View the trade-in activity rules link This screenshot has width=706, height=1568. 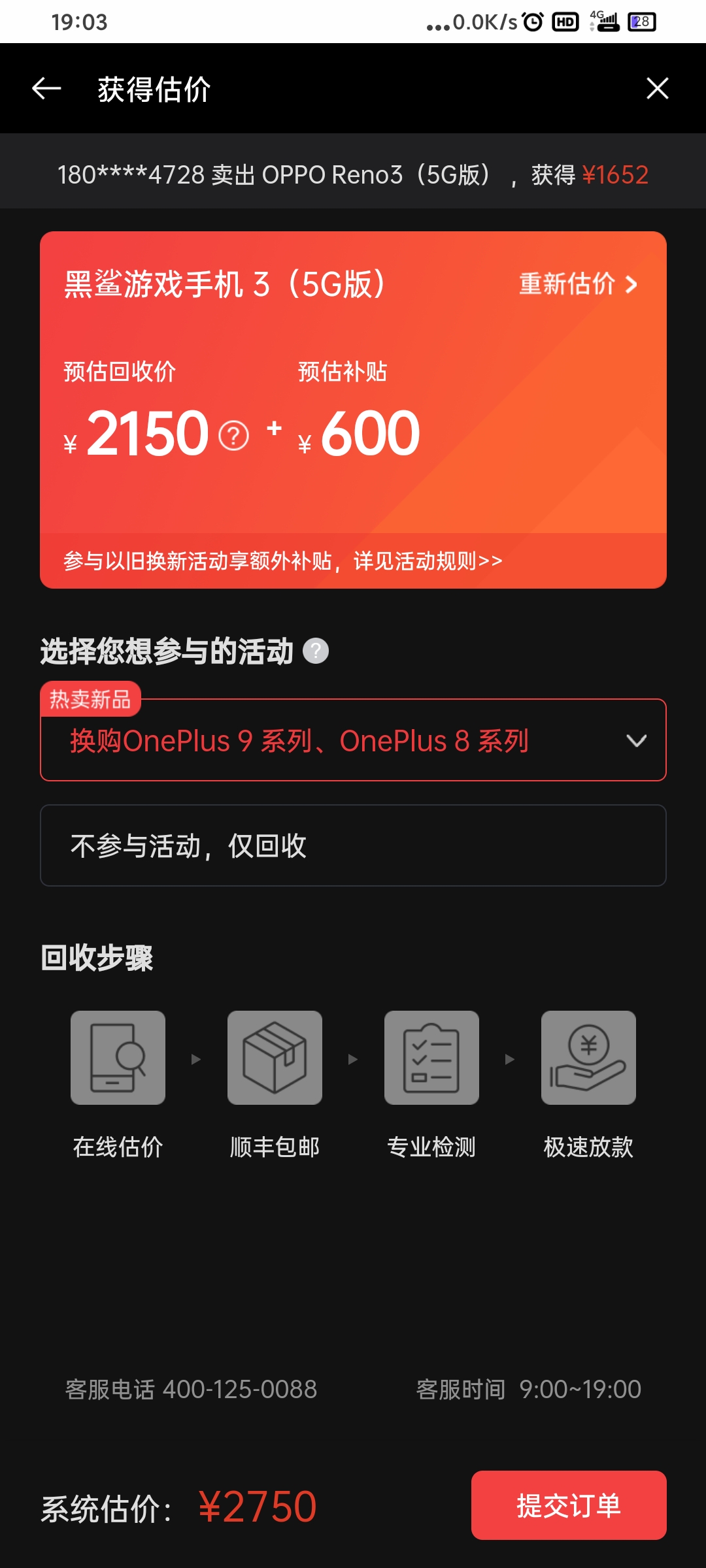[x=283, y=561]
